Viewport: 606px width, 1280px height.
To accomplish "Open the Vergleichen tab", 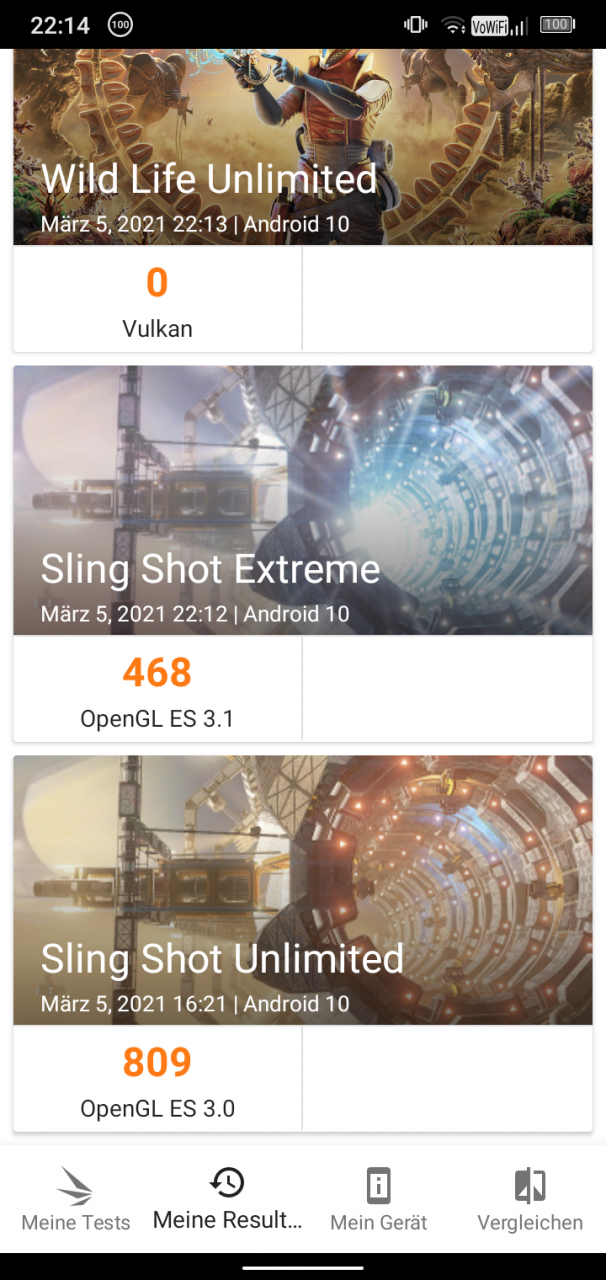I will (x=530, y=1199).
